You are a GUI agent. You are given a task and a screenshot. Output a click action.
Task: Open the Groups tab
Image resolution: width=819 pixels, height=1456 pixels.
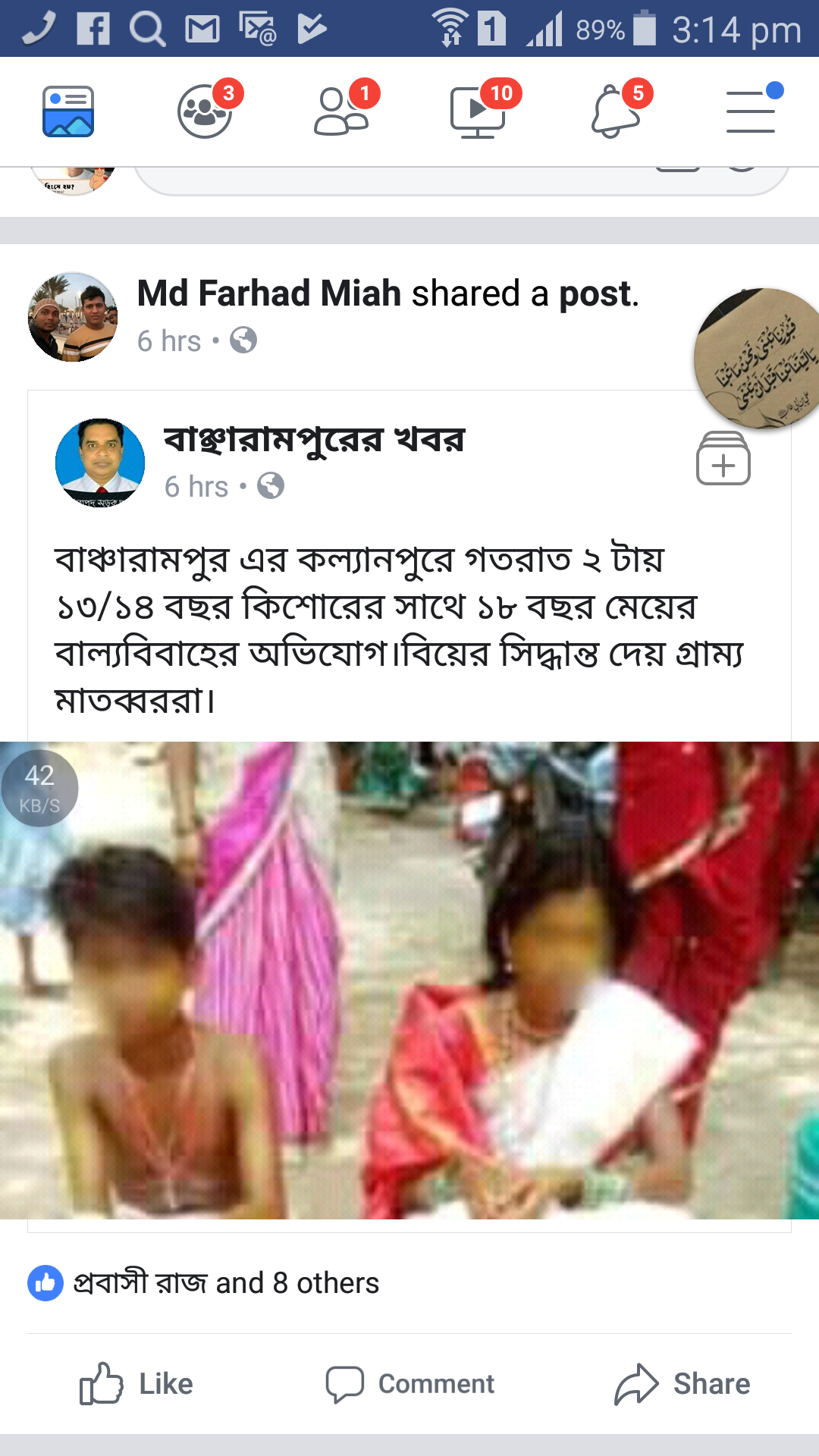205,111
